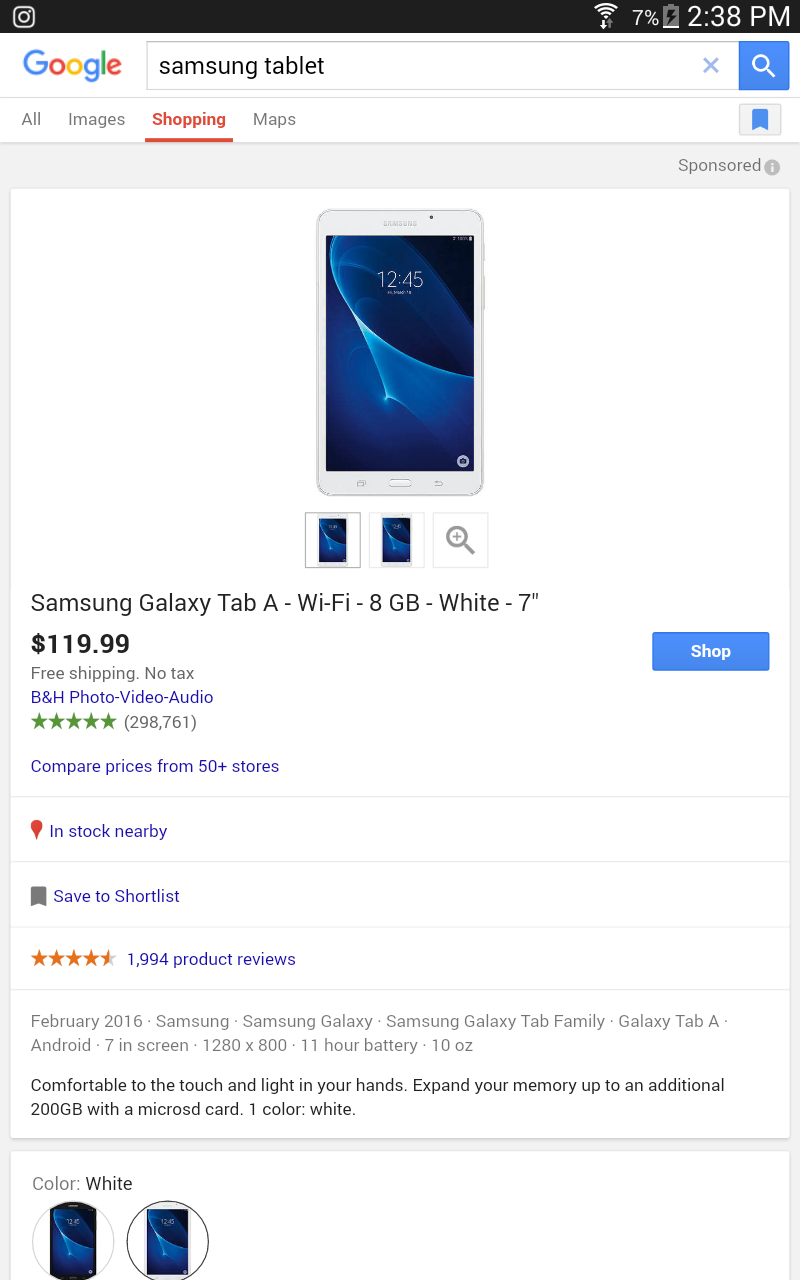Compare prices from 50+ stores

point(155,766)
